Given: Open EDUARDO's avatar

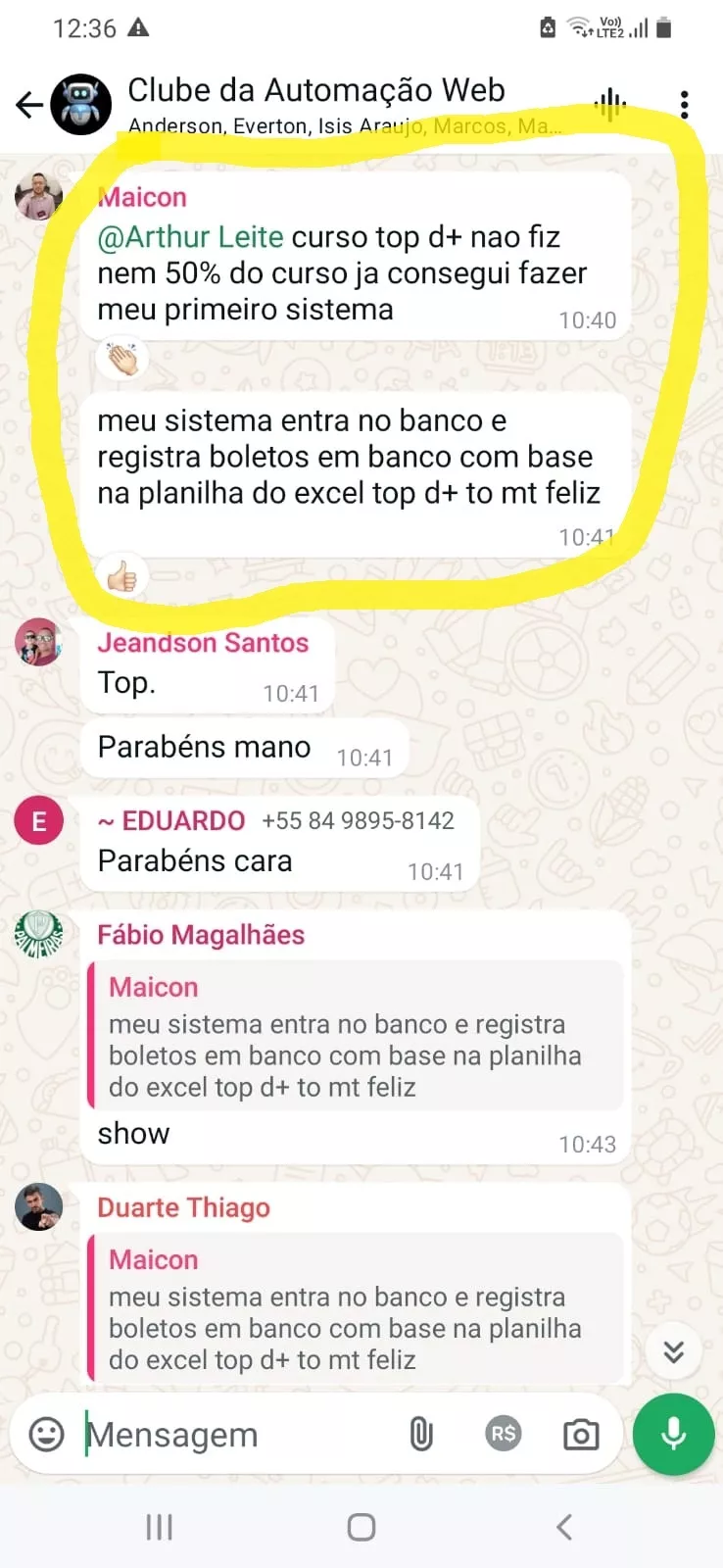Looking at the screenshot, I should pos(39,821).
